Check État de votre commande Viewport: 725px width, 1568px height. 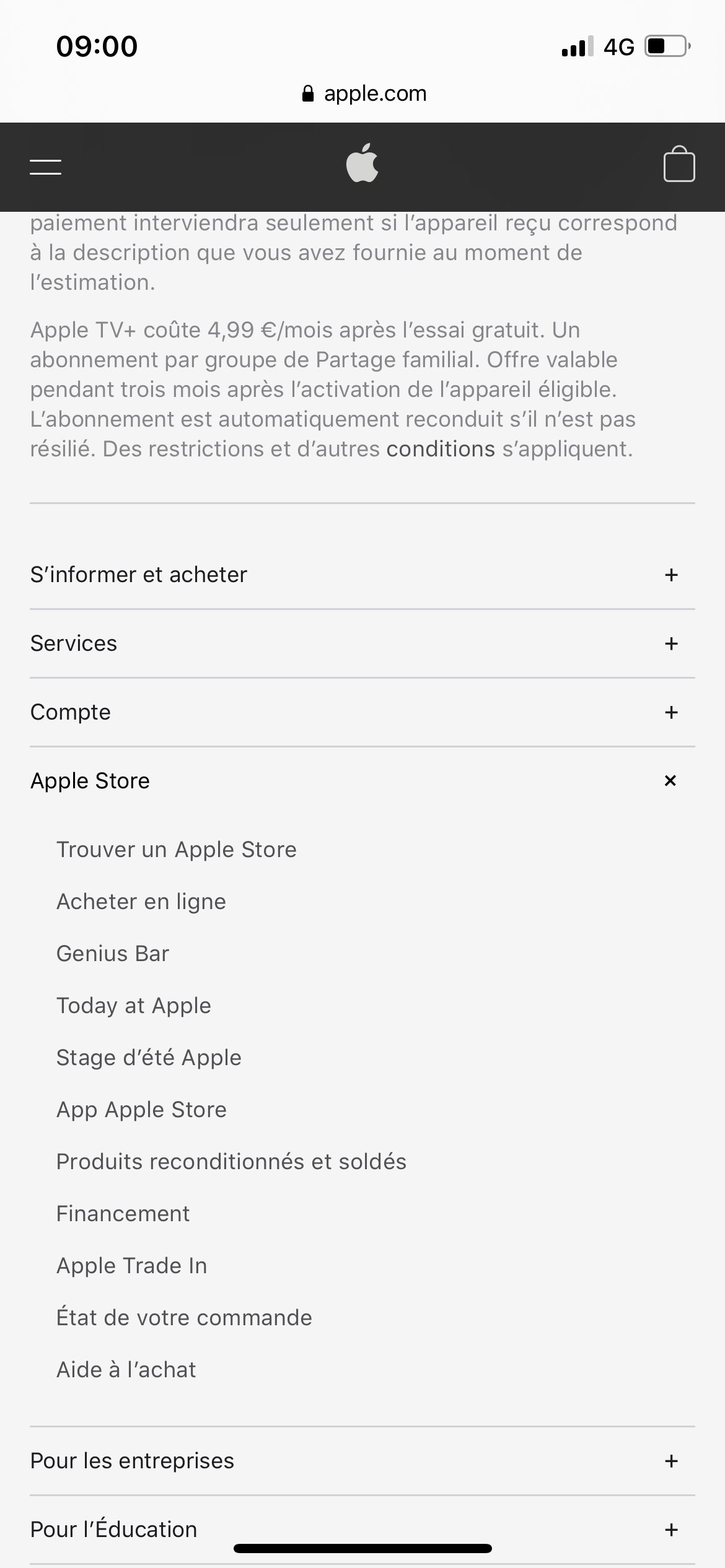pyautogui.click(x=184, y=1318)
